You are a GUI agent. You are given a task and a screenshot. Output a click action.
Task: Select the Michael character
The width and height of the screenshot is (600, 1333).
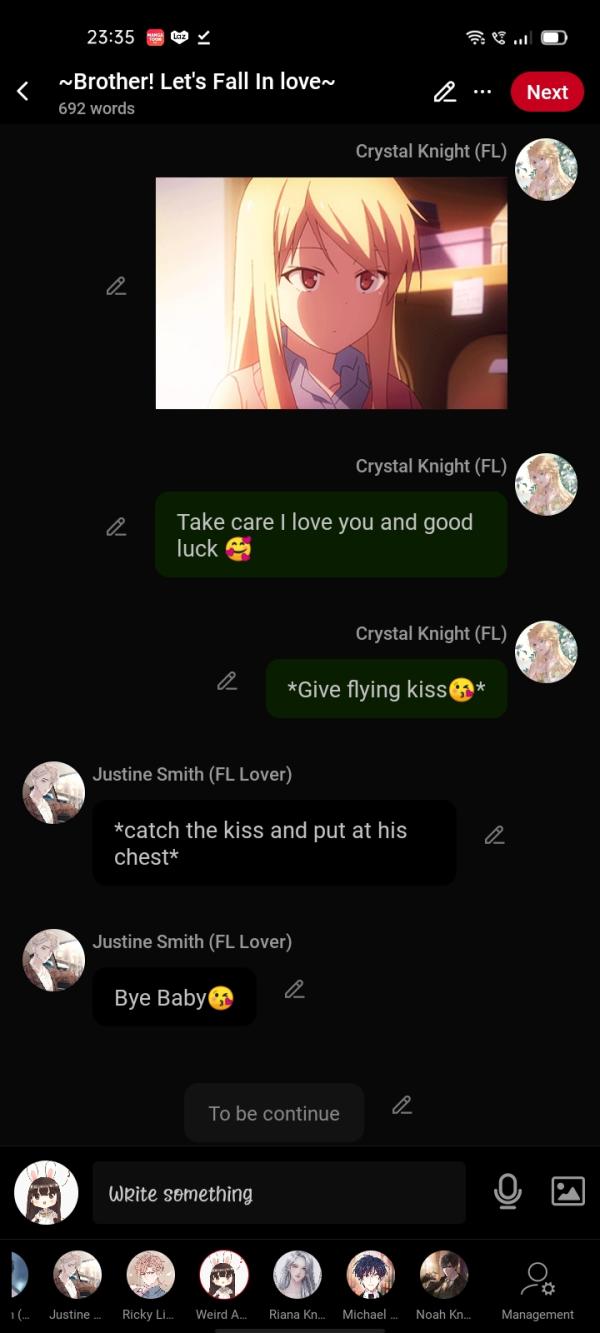370,1276
